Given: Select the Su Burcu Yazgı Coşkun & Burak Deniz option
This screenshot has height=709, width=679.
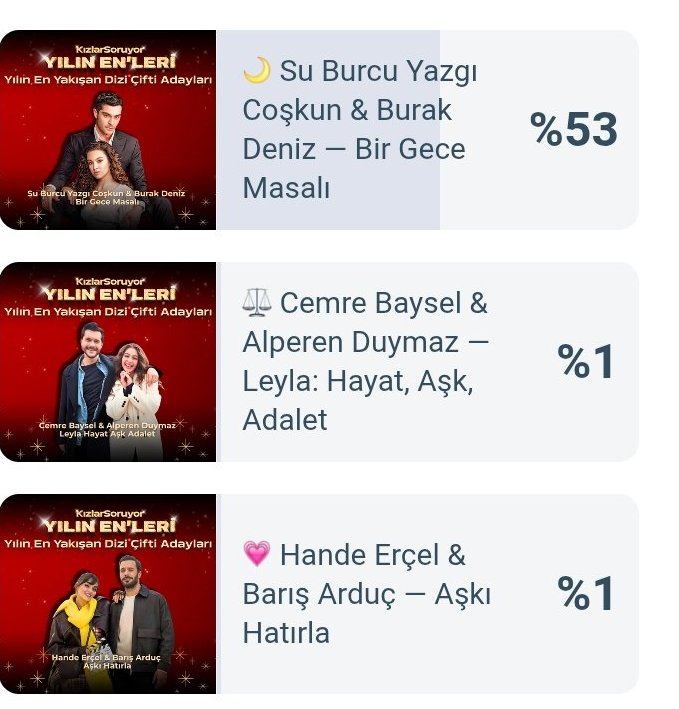Looking at the screenshot, I should pyautogui.click(x=360, y=130).
